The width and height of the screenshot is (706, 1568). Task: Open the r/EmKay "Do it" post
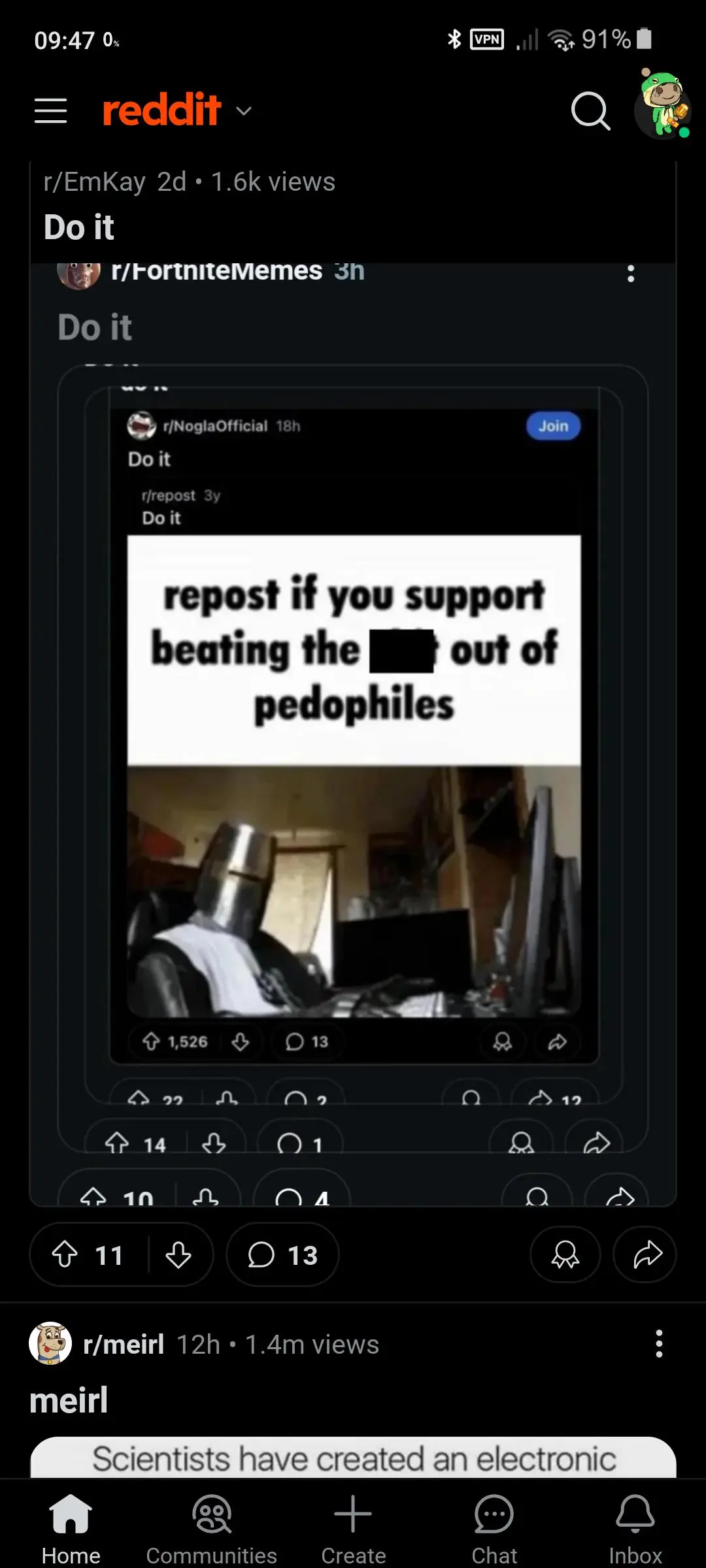point(79,227)
